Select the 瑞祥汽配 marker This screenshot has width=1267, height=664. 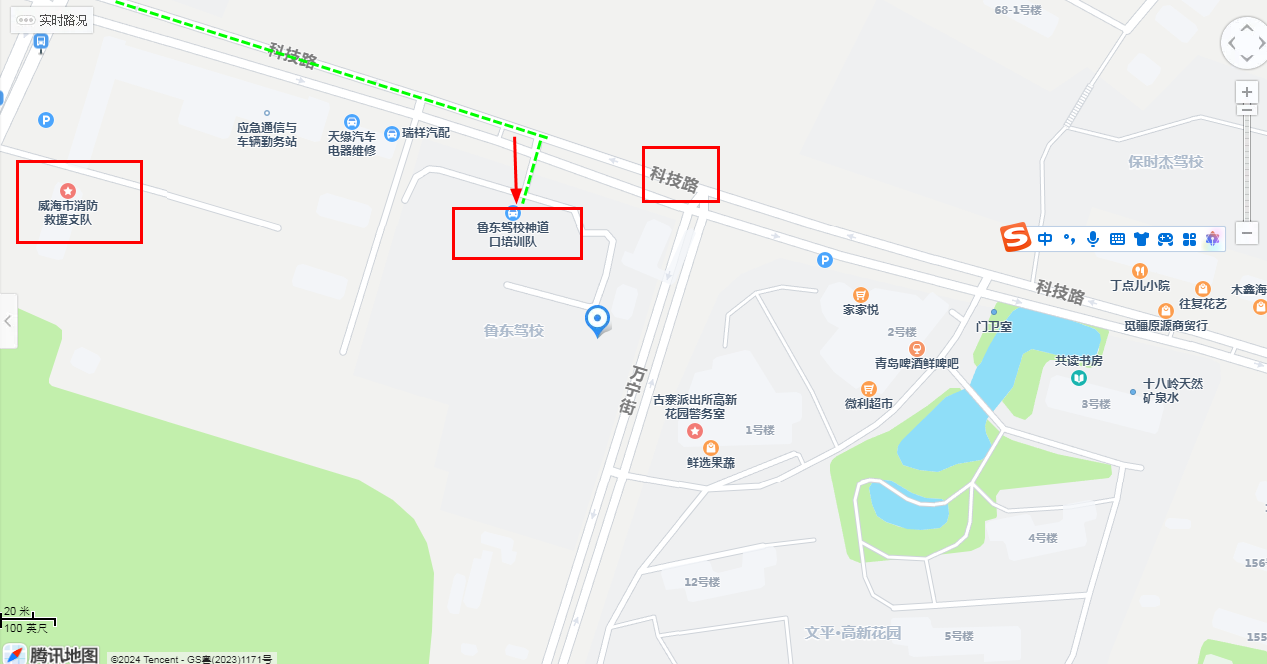[x=393, y=132]
